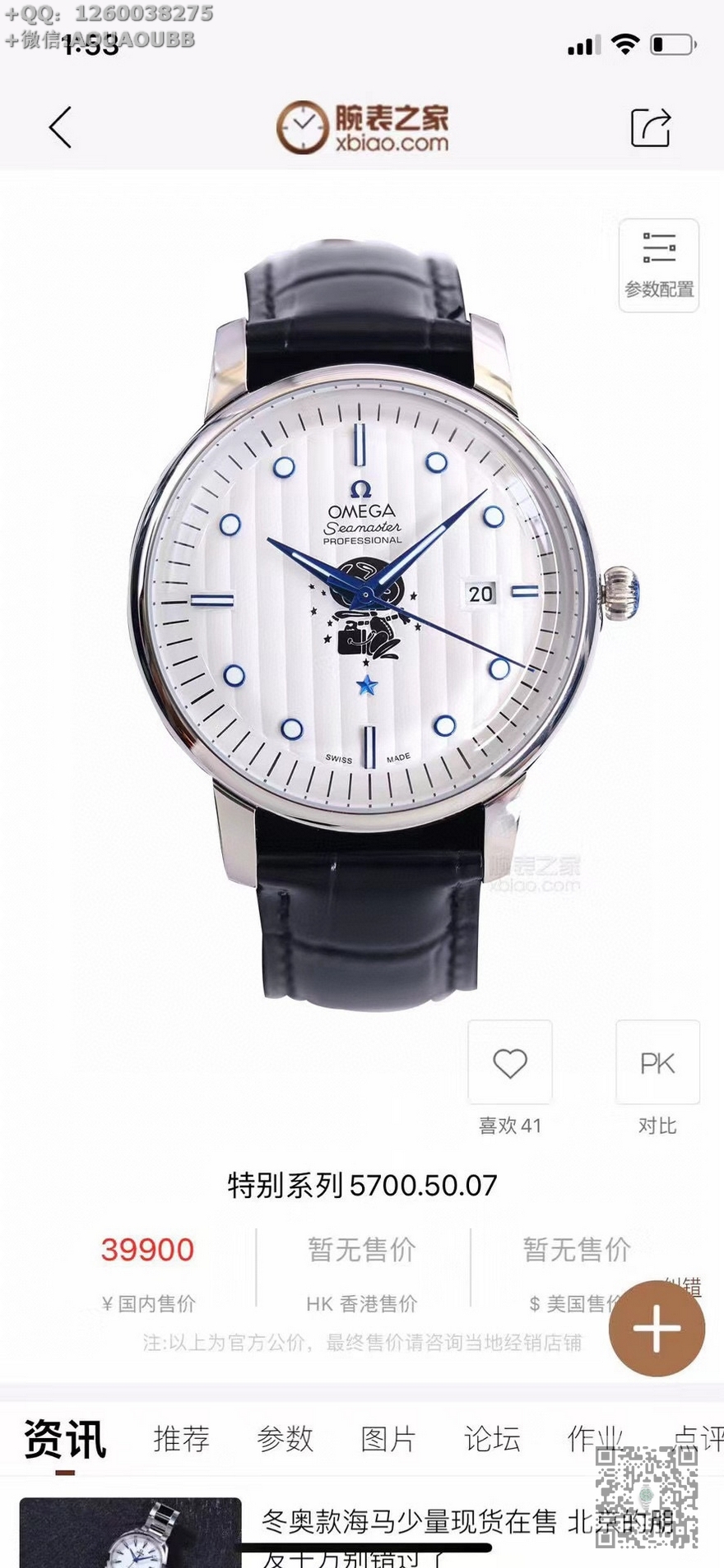This screenshot has height=1568, width=724.
Task: Go back using the top-left arrow
Action: point(60,127)
